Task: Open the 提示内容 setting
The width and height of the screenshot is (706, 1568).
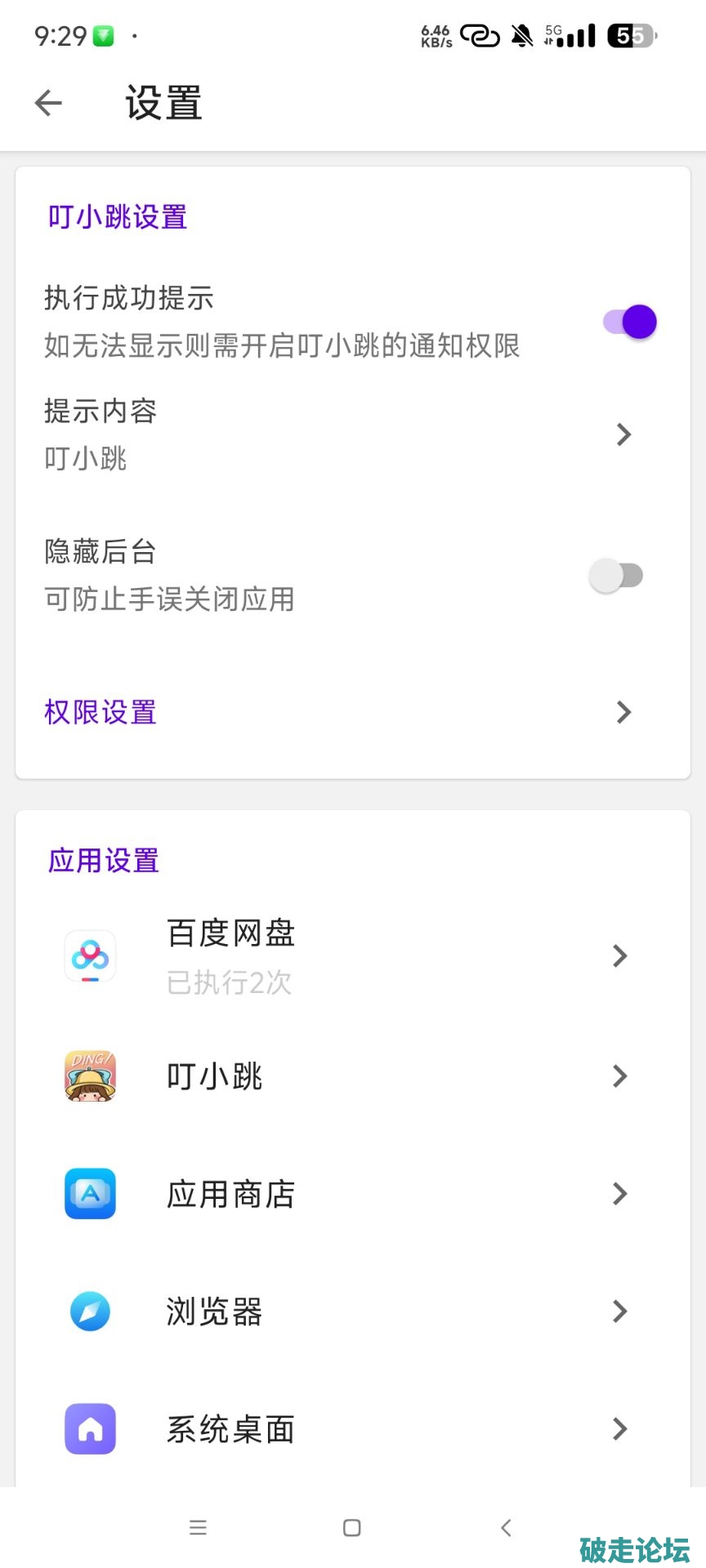Action: 351,434
